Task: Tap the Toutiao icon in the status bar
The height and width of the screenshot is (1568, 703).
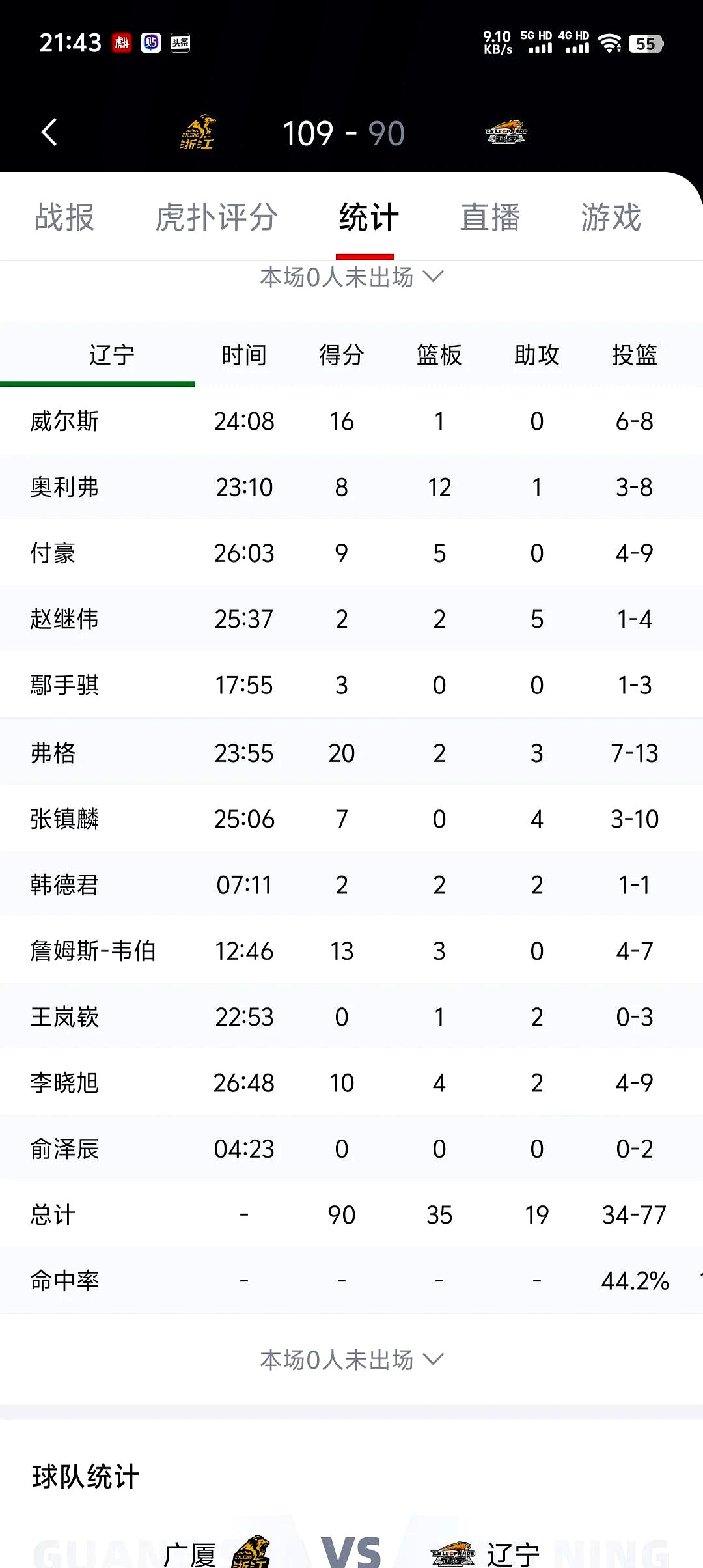Action: click(180, 43)
